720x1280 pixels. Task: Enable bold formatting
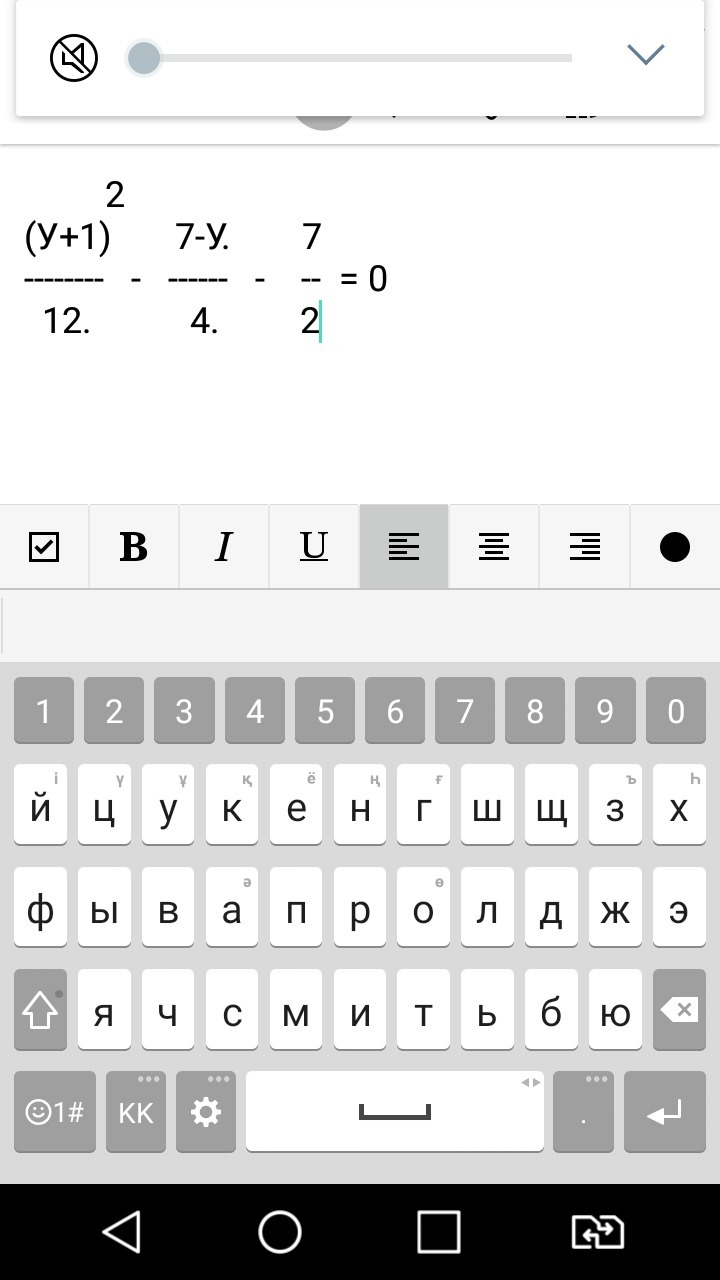click(134, 547)
